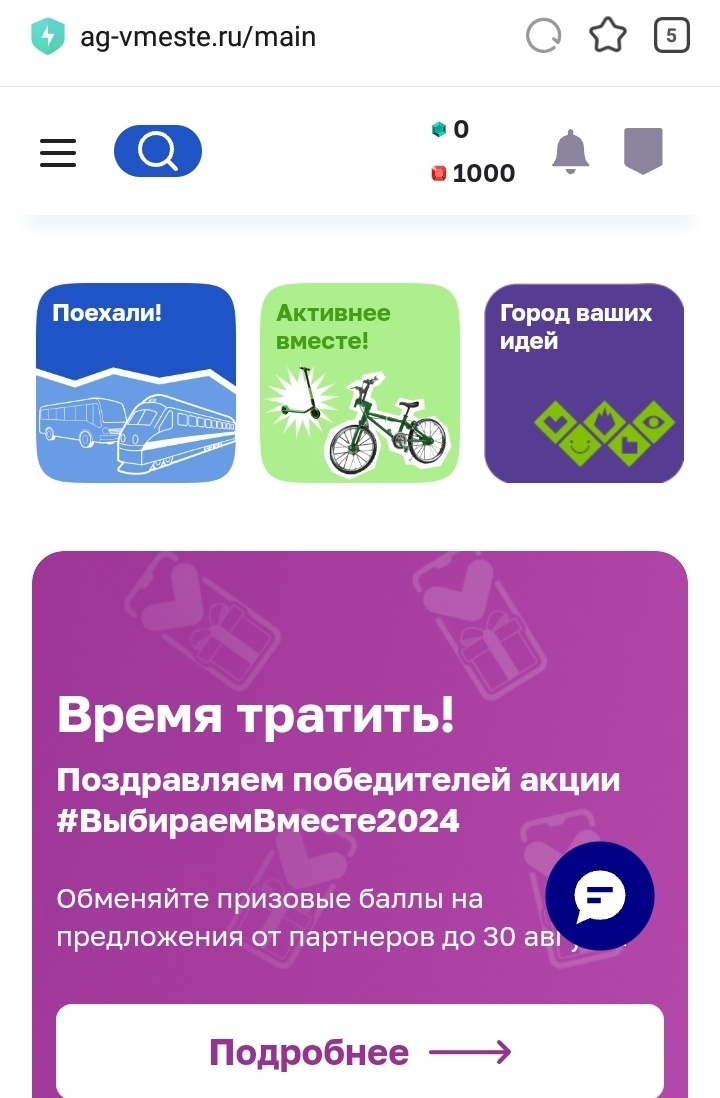
Task: Open the "Активнее вместе!" card
Action: tap(360, 383)
